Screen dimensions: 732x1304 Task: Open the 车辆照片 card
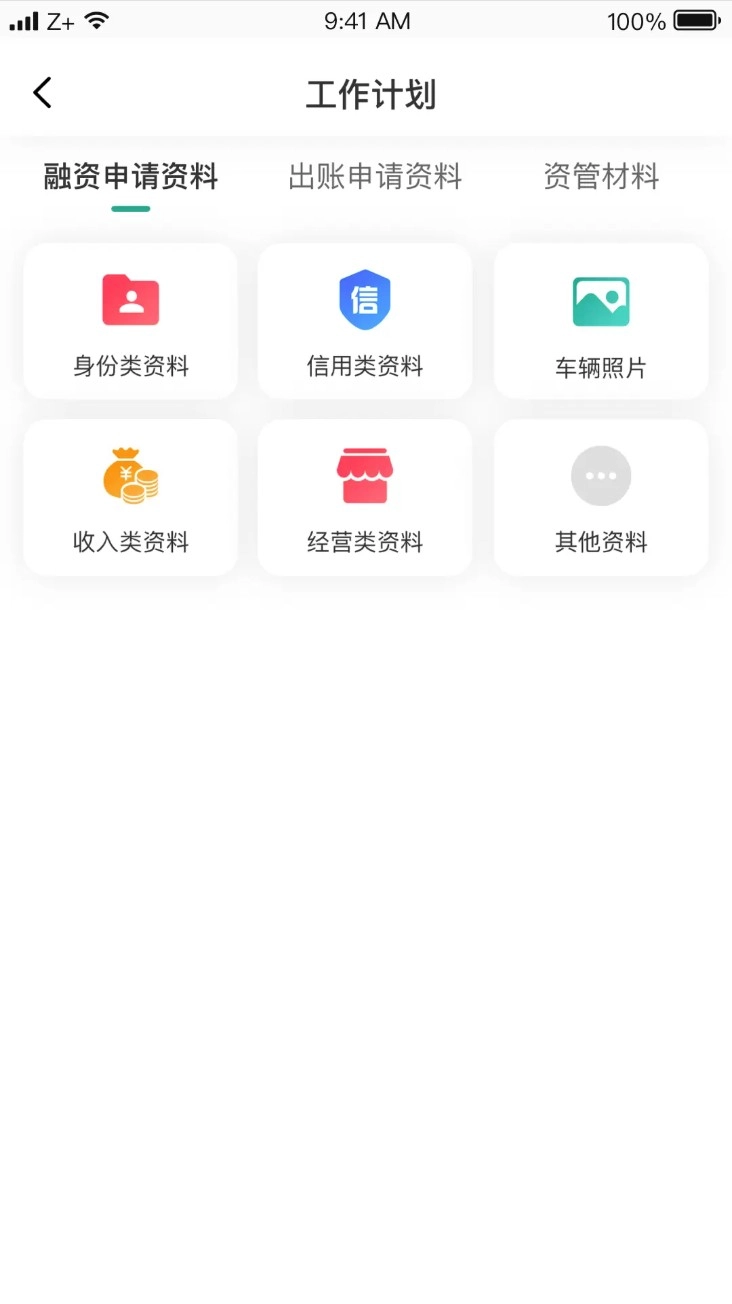pos(599,320)
